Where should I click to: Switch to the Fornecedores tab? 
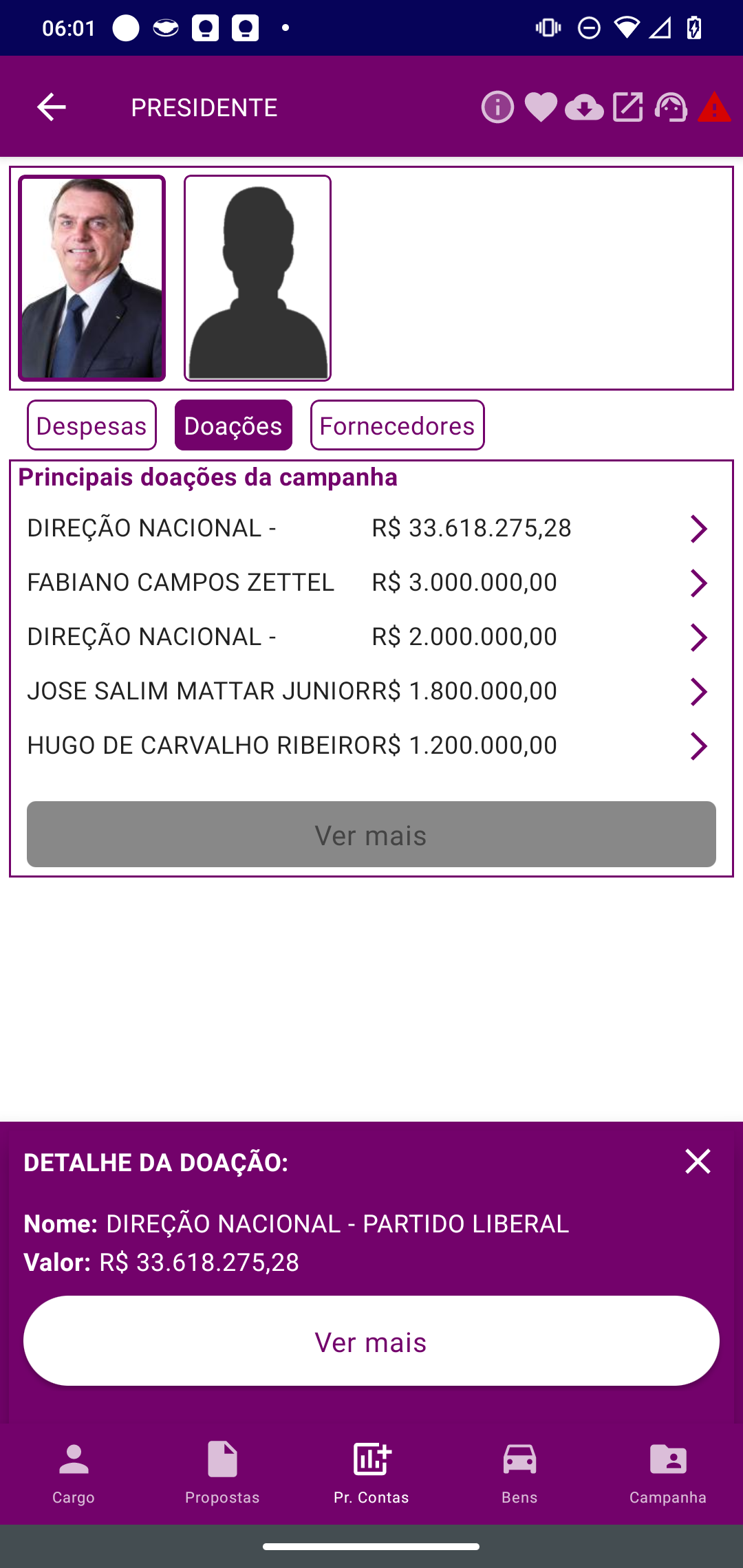coord(397,425)
